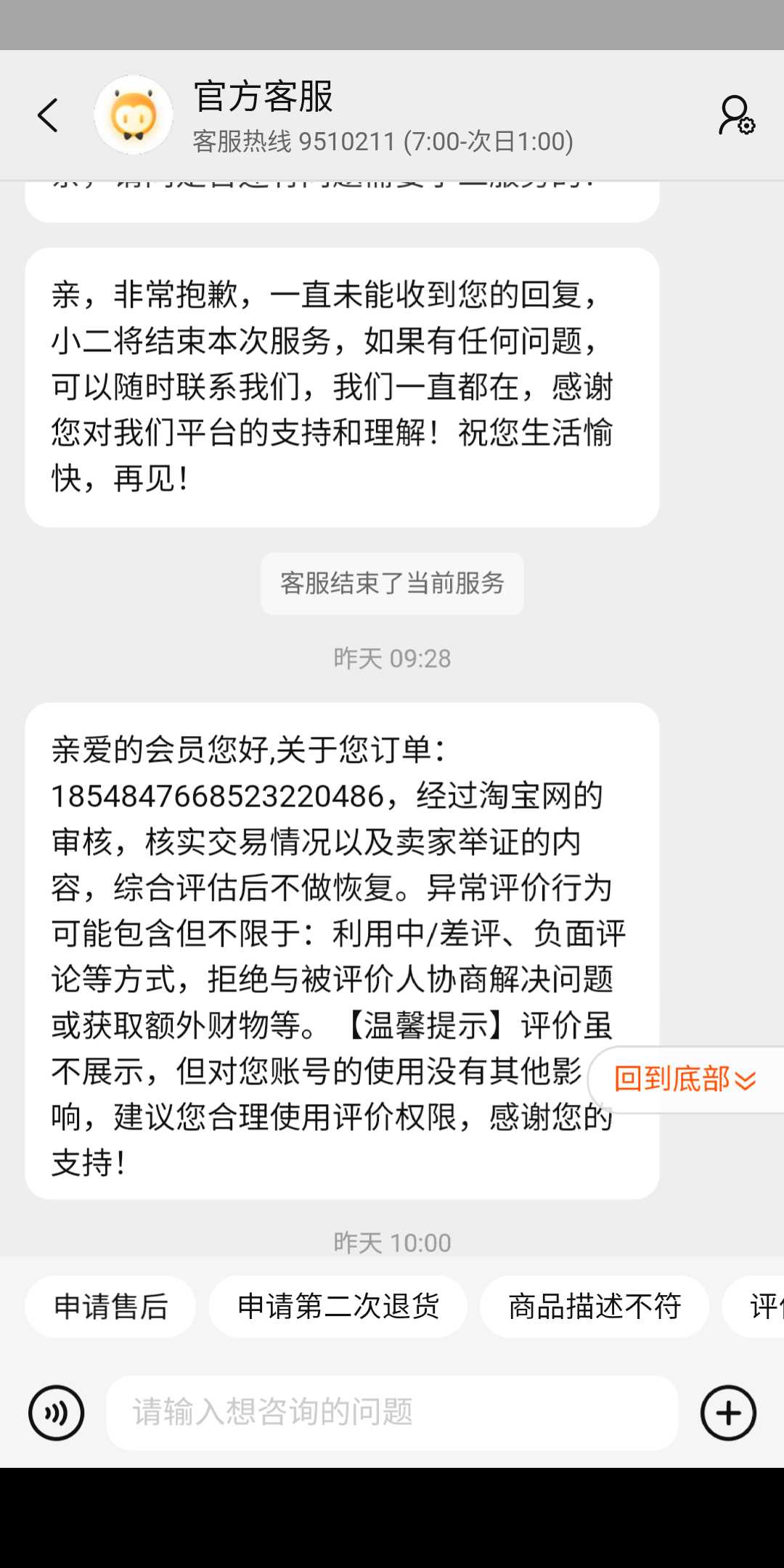
Task: Select the 申请售后 chip
Action: coord(110,1307)
